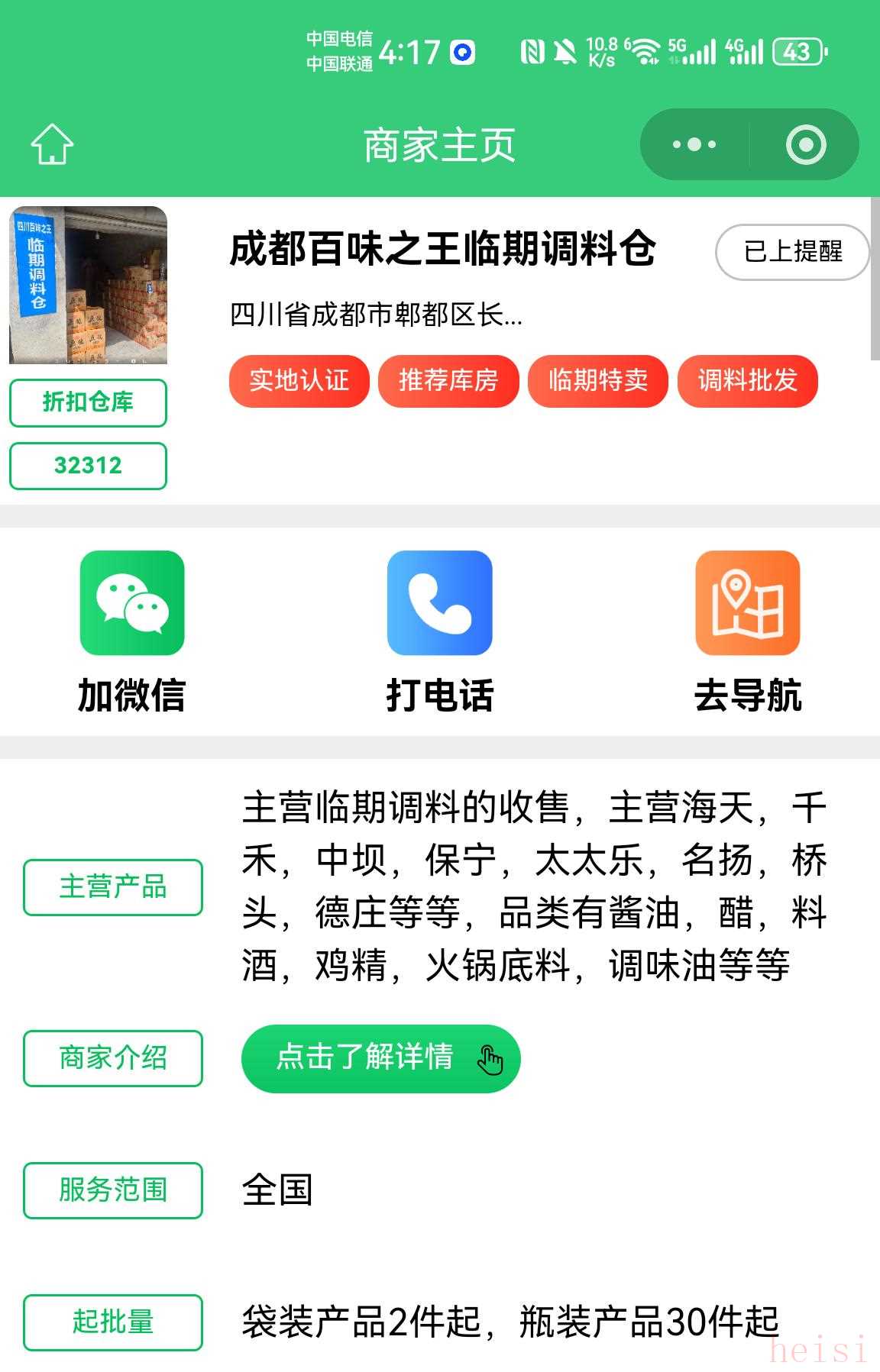
Task: View the merchant warehouse photo
Action: click(88, 285)
